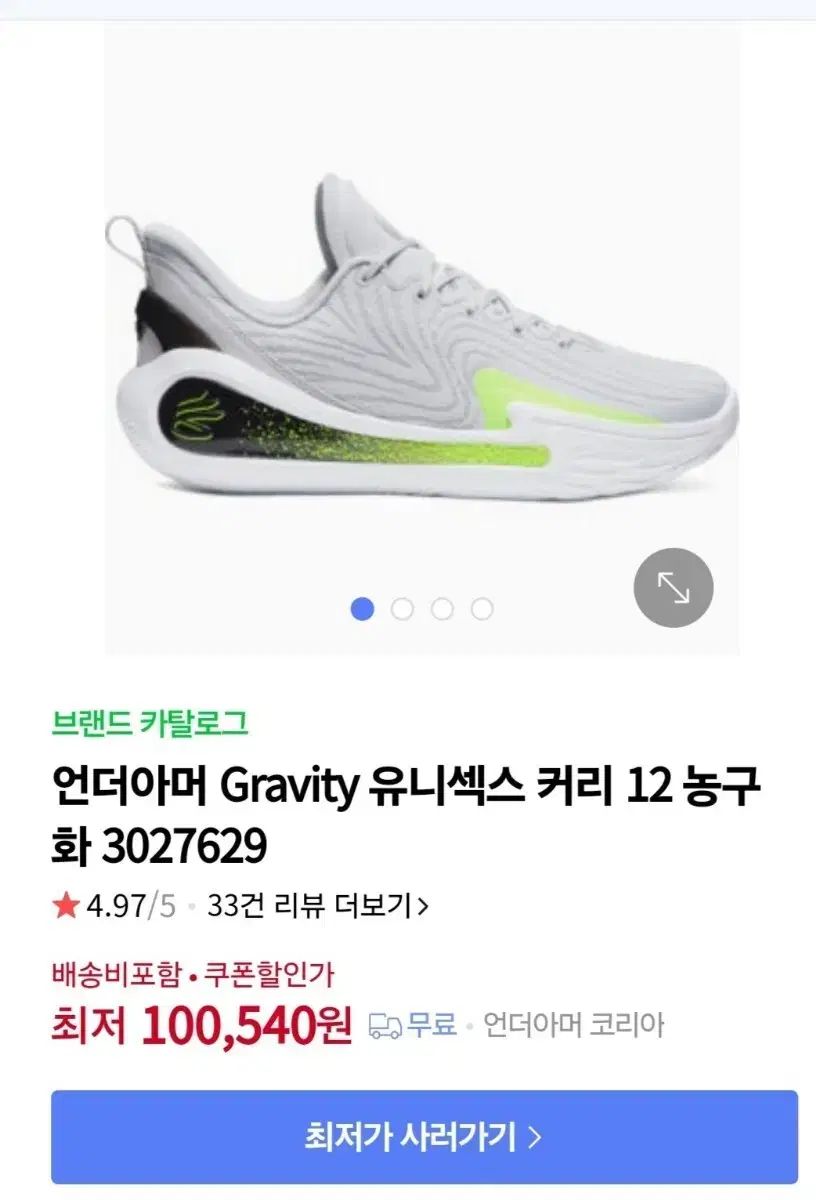Open the Curry 12 shoe product image
Screen dimensions: 816x1200
[422, 340]
